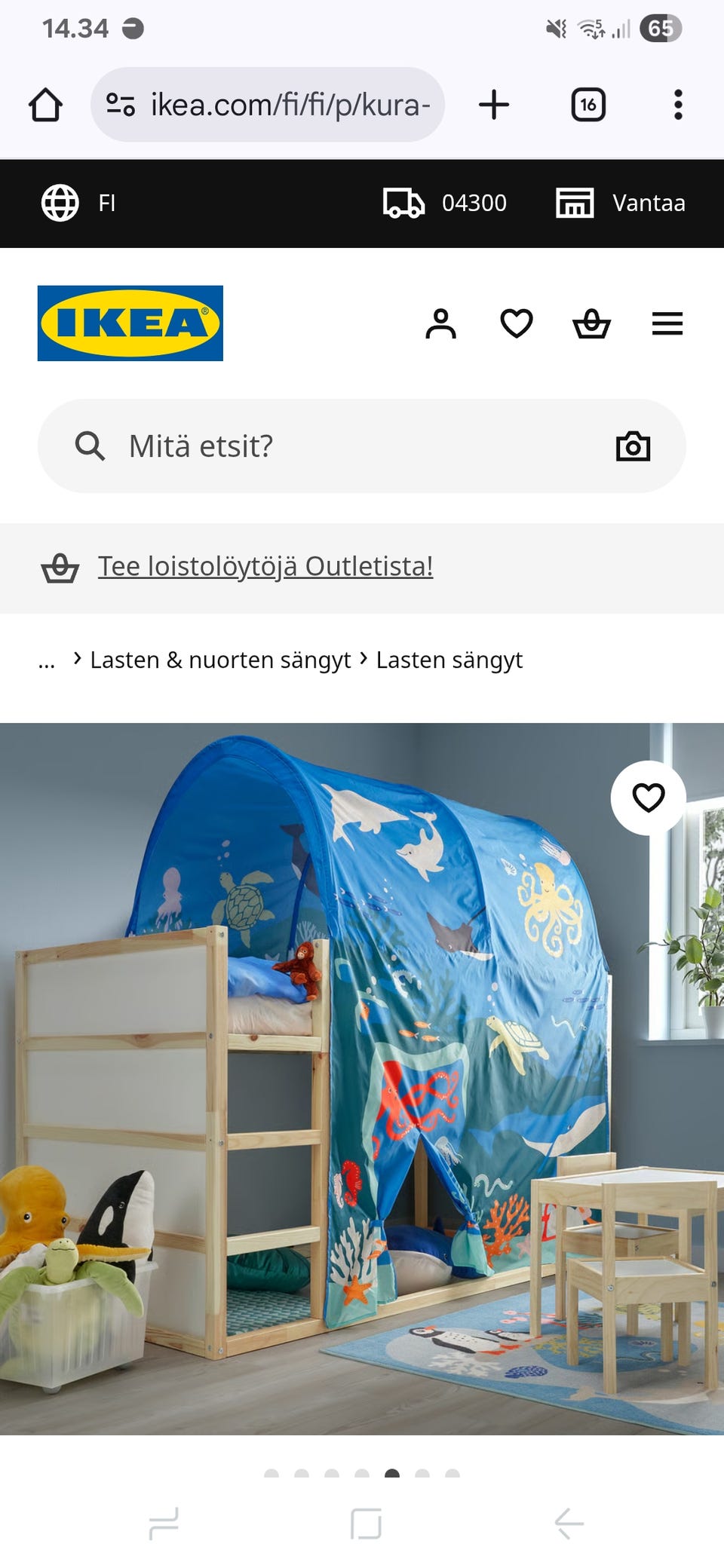
Task: Open 'Tee loistolöytöjä Outletista!' link
Action: click(x=265, y=567)
